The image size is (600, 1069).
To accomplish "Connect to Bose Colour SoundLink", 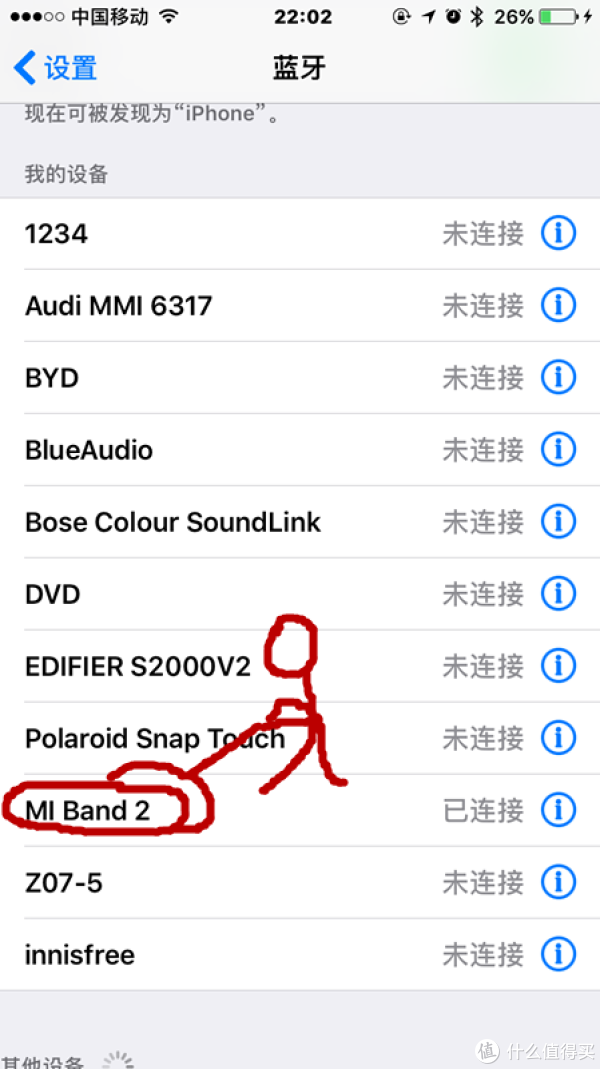I will tap(300, 522).
